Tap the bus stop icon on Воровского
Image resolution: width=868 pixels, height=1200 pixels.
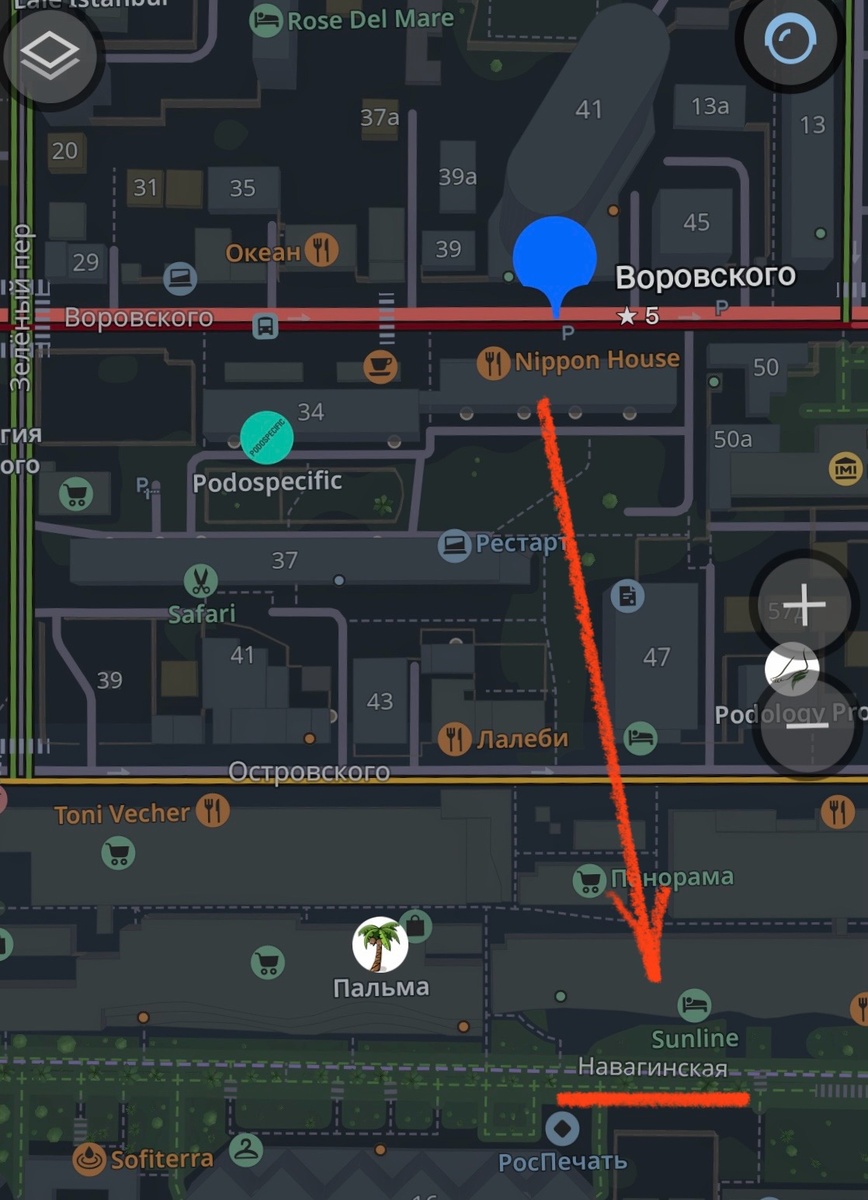coord(266,325)
